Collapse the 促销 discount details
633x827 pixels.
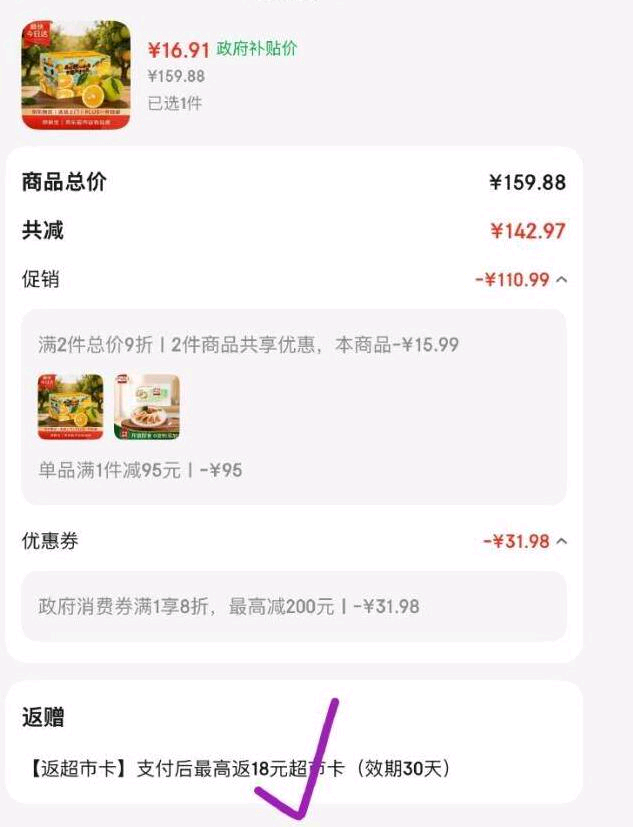[x=562, y=279]
